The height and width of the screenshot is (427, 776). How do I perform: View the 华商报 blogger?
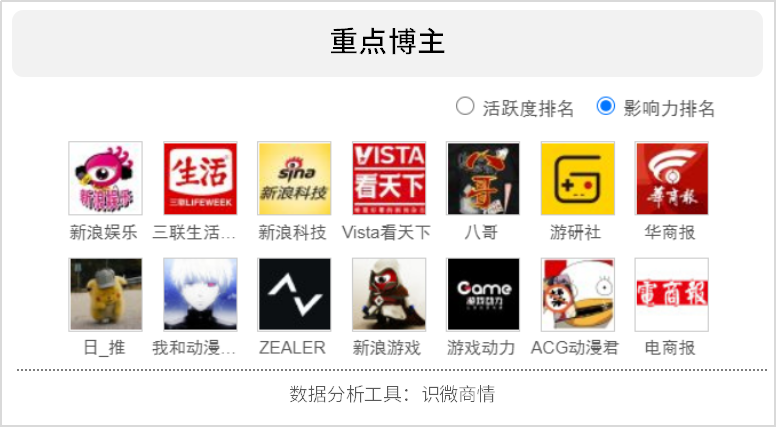(671, 178)
